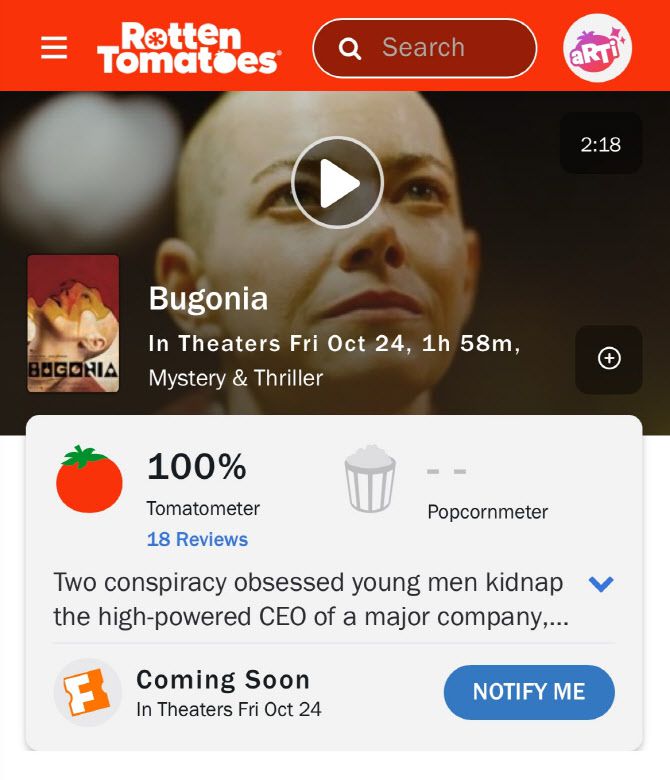Open the 18 Reviews link
The width and height of the screenshot is (670, 780).
click(x=197, y=539)
